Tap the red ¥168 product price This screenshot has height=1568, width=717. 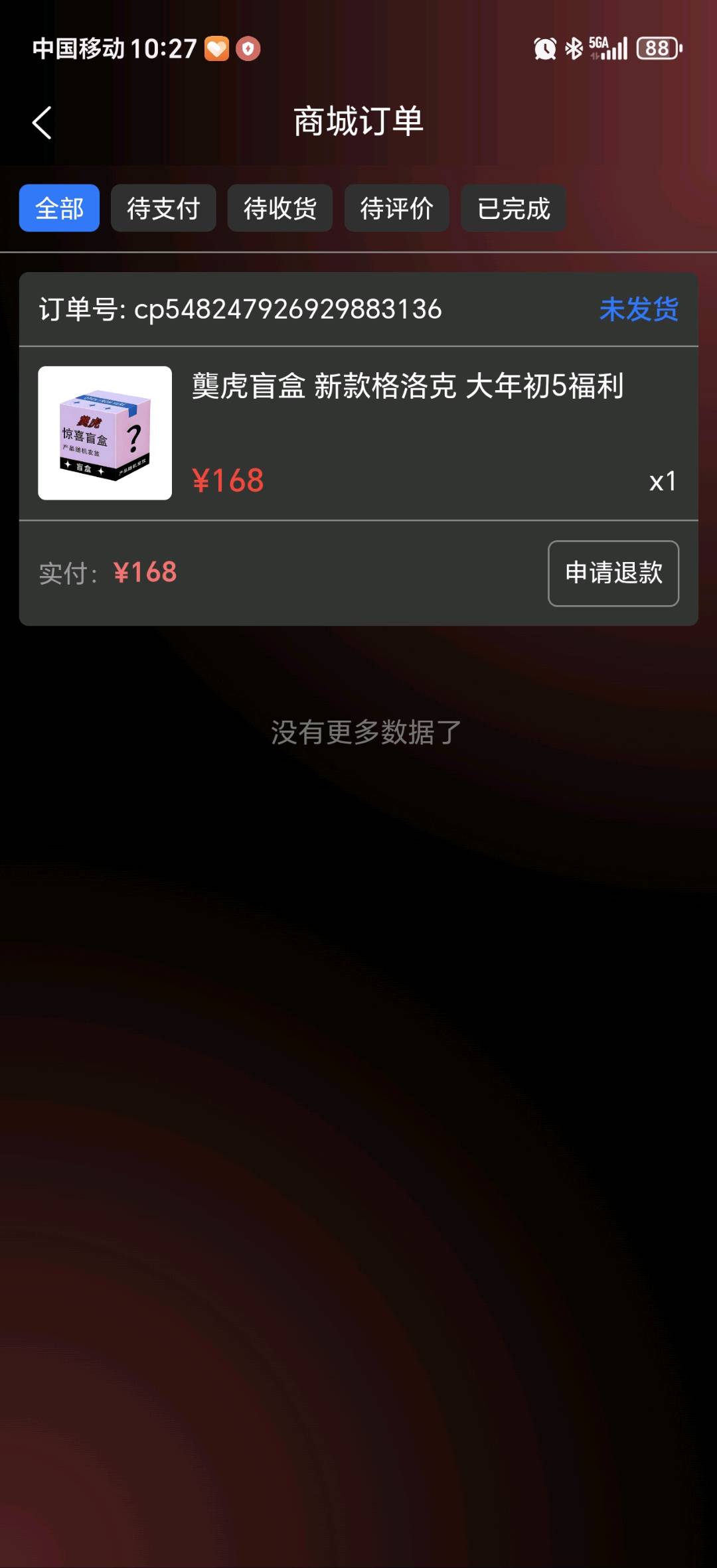(x=228, y=481)
